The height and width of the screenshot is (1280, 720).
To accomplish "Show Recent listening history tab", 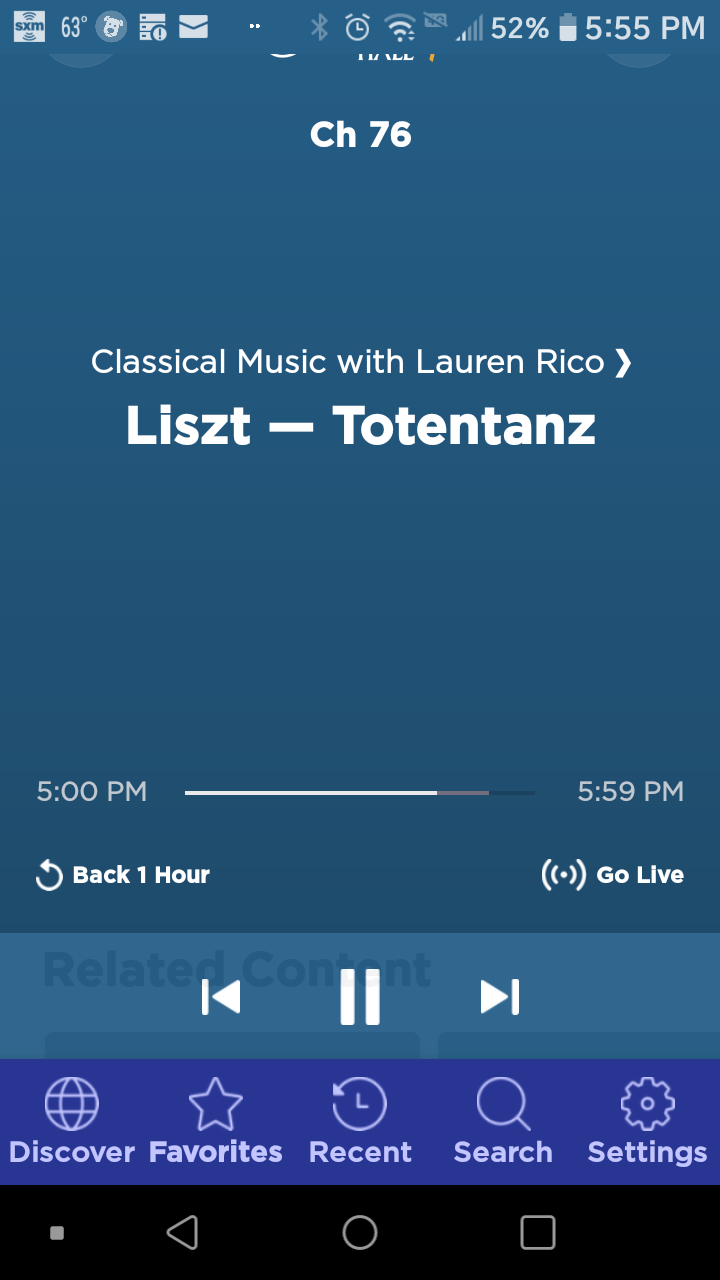I will coord(360,1122).
